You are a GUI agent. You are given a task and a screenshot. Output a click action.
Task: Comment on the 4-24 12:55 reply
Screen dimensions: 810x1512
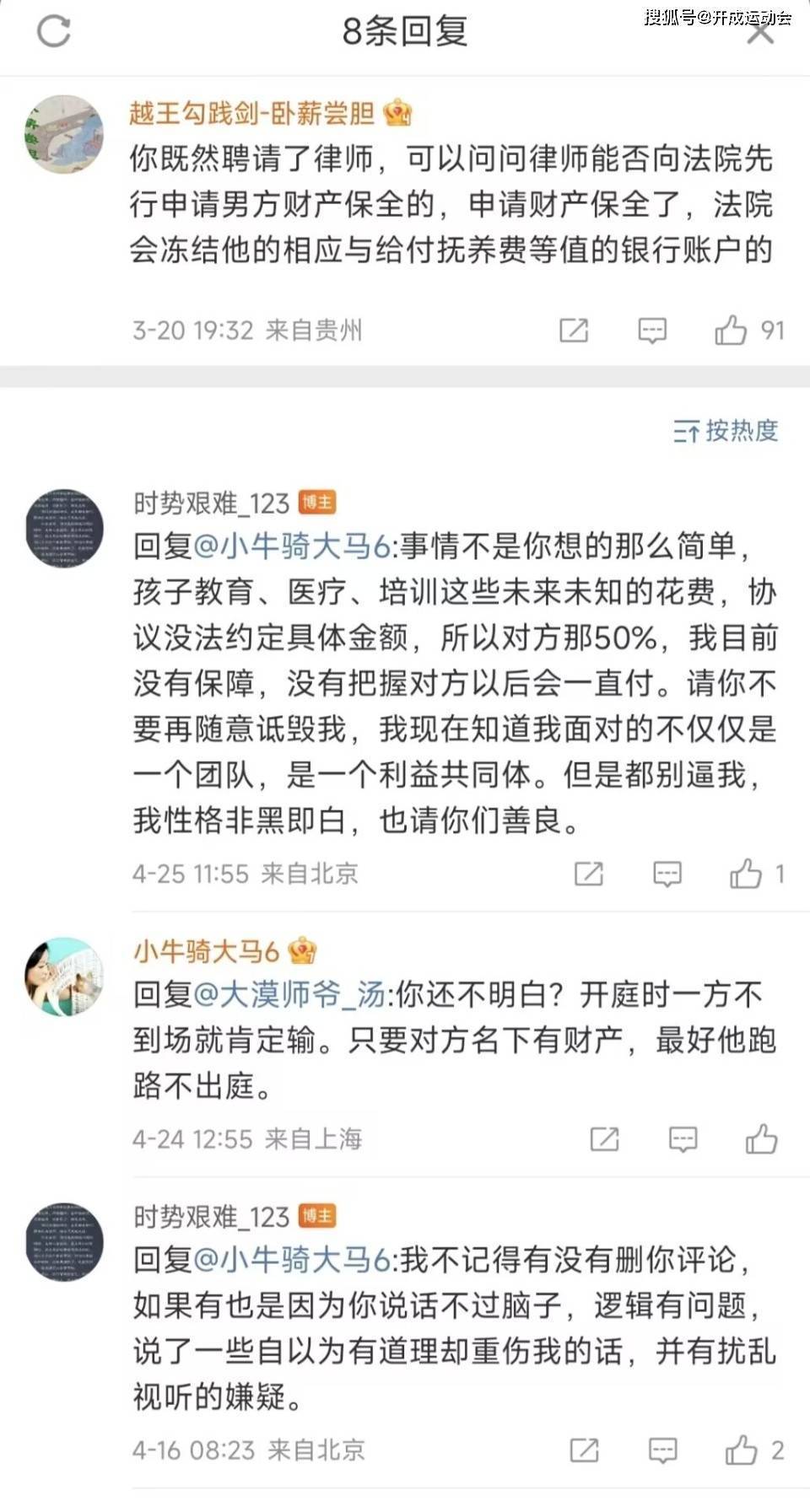[683, 1139]
